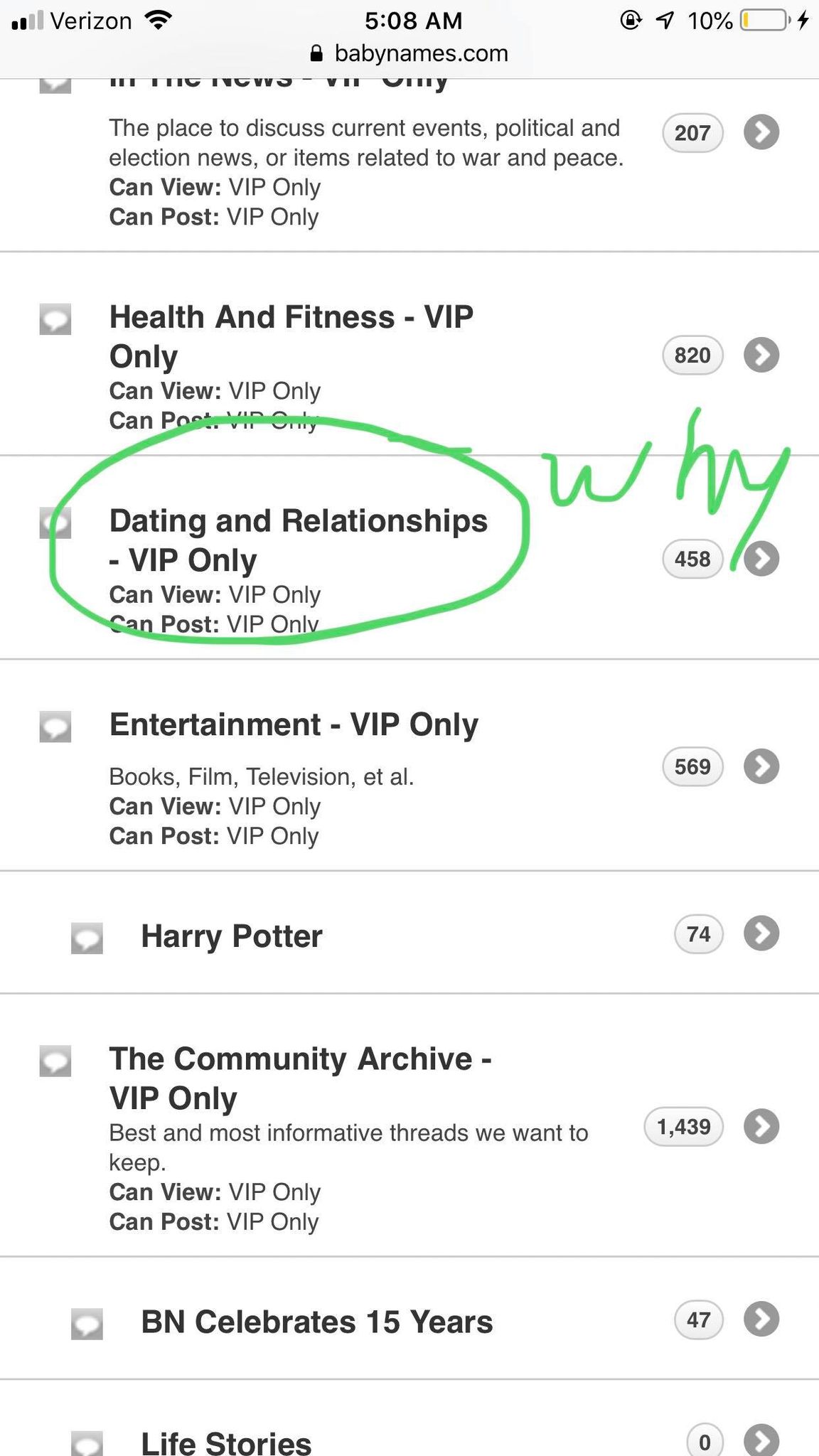Viewport: 819px width, 1456px height.
Task: Tap the babynames.com address bar
Action: point(409,53)
